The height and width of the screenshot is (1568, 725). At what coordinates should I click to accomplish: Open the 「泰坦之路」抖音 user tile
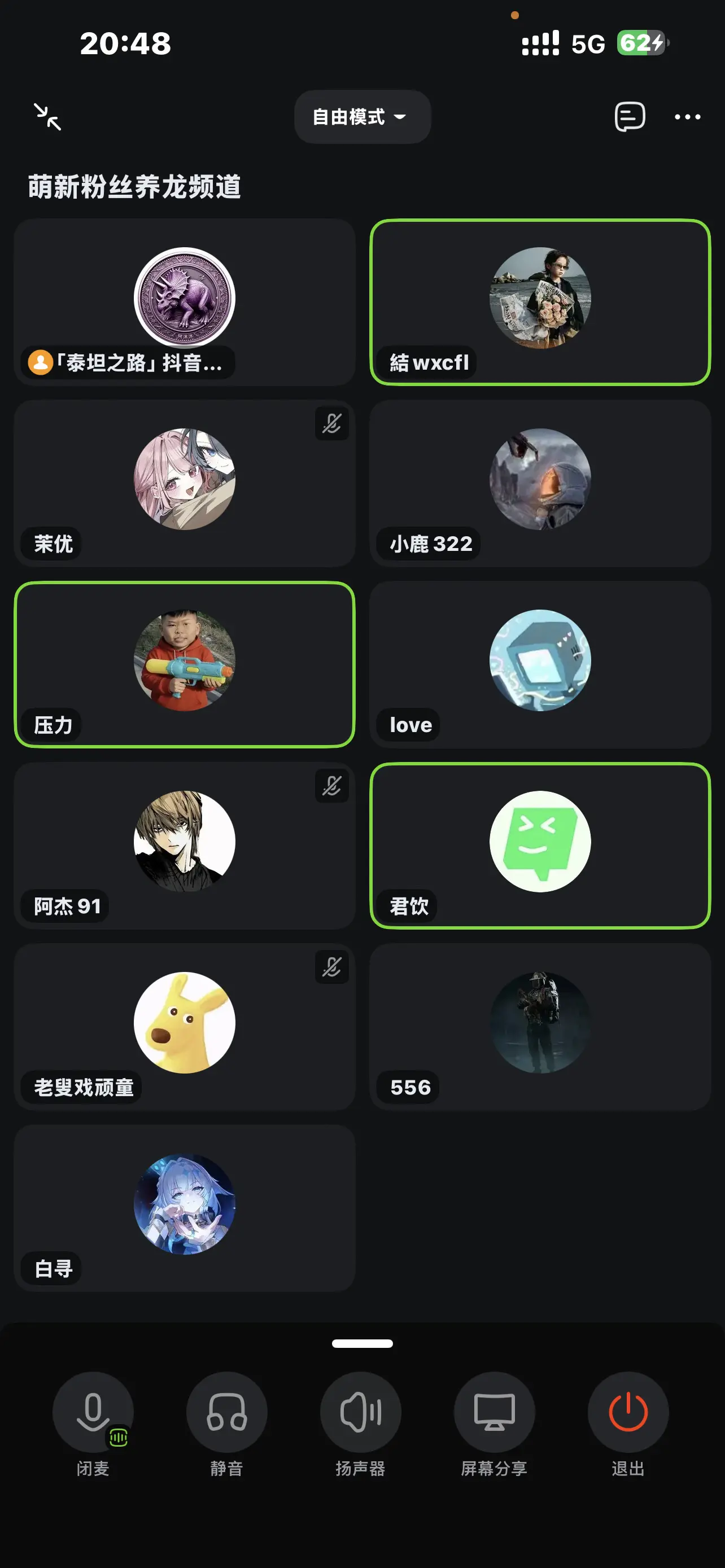185,302
